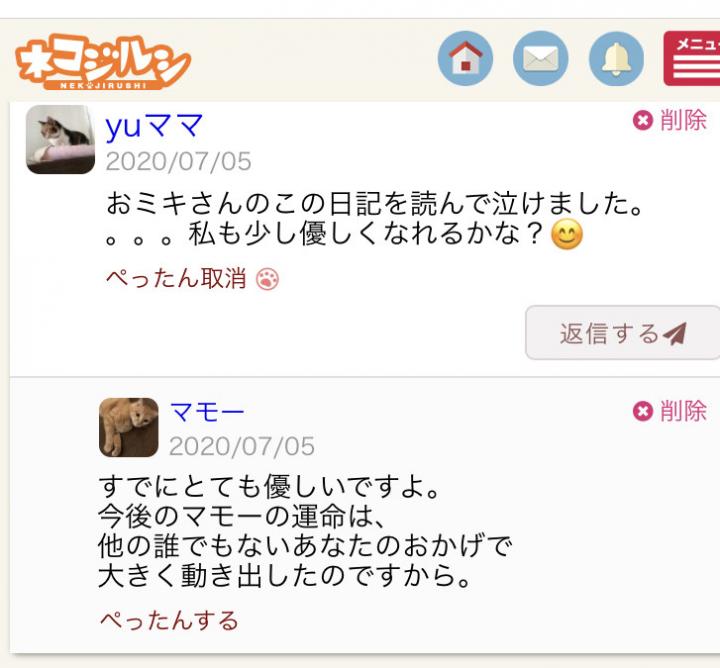Go to the home page icon
Image resolution: width=720 pixels, height=668 pixels.
pos(465,58)
